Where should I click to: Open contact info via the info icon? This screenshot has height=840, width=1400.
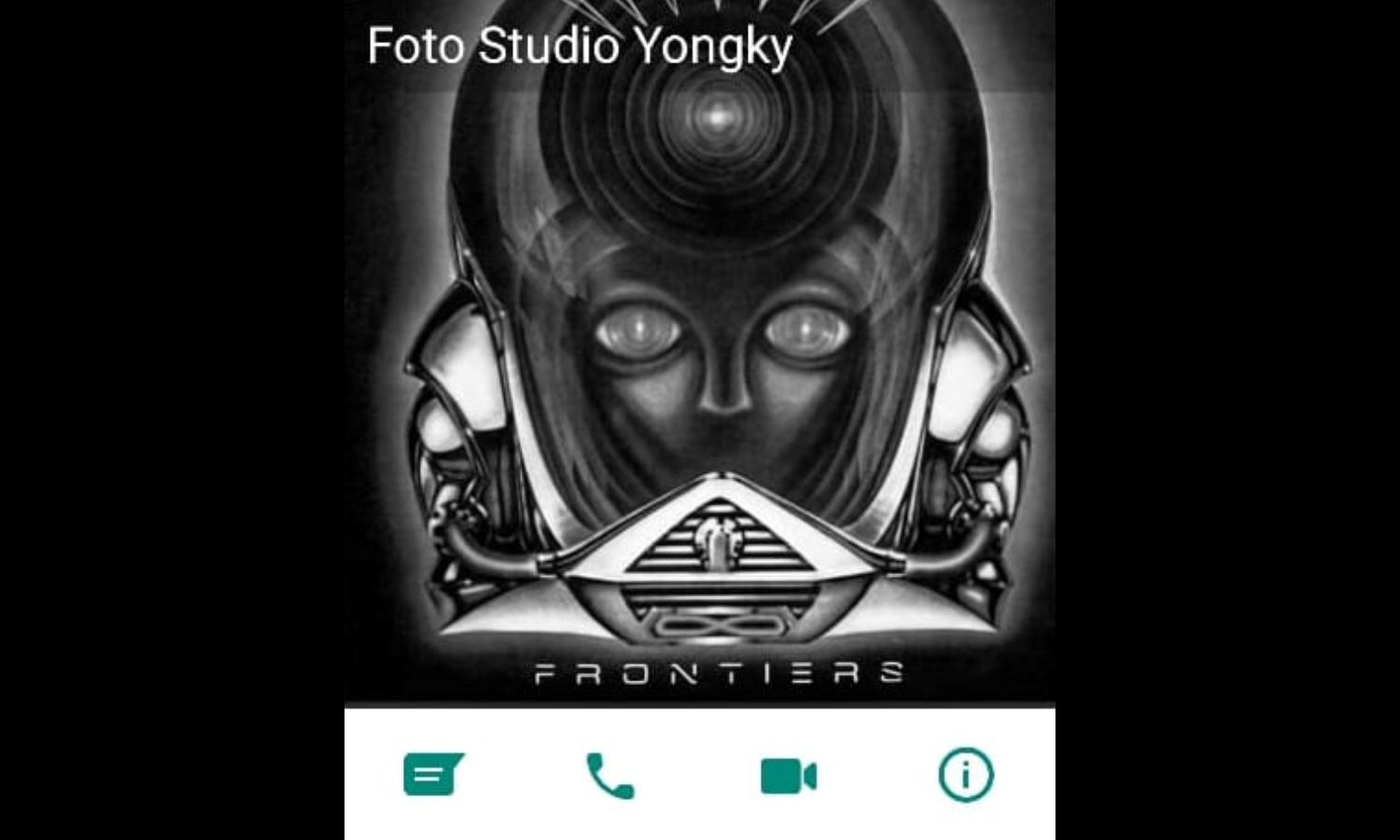pyautogui.click(x=965, y=775)
